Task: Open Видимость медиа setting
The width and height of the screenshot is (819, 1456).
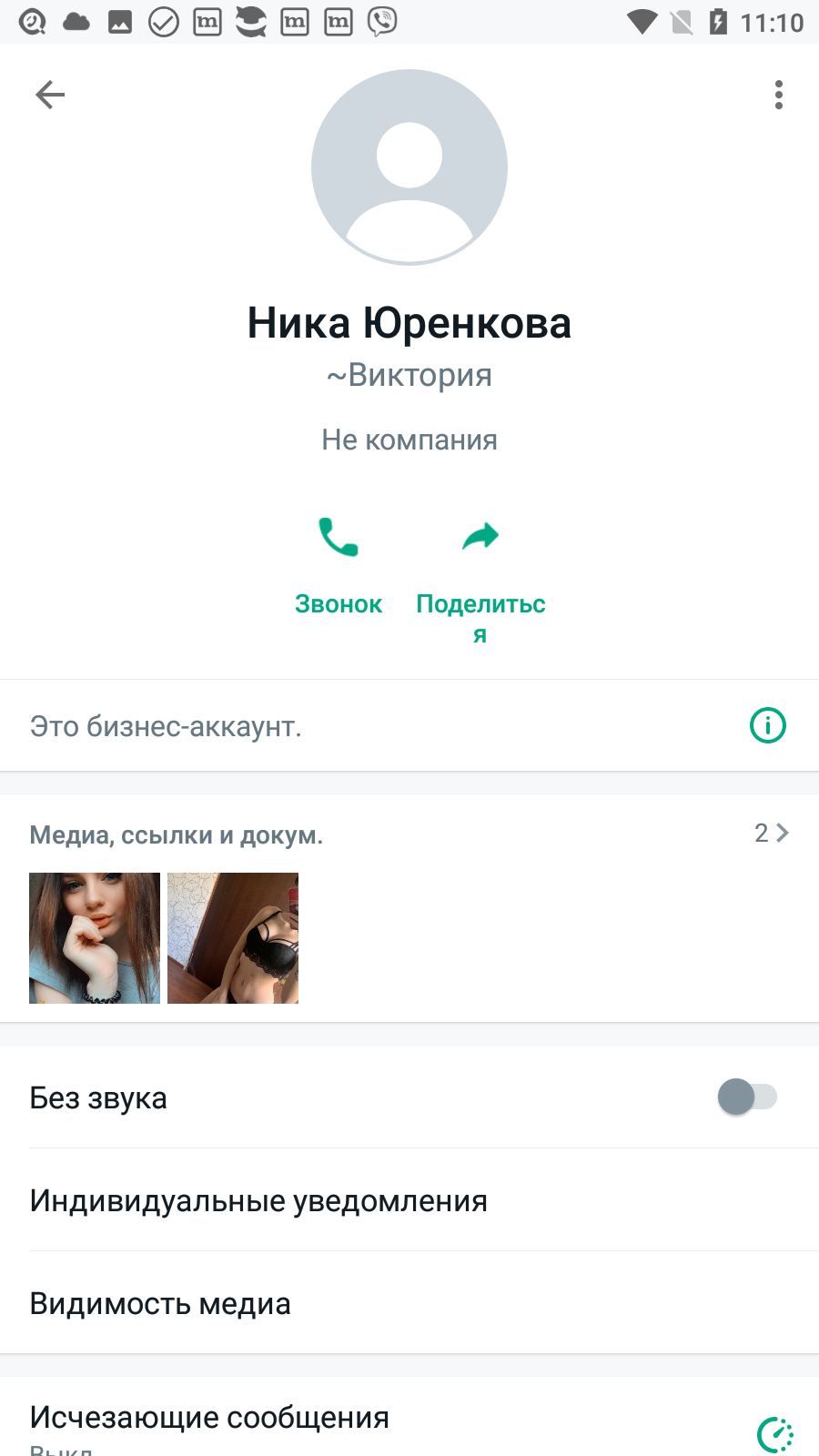Action: click(409, 1303)
